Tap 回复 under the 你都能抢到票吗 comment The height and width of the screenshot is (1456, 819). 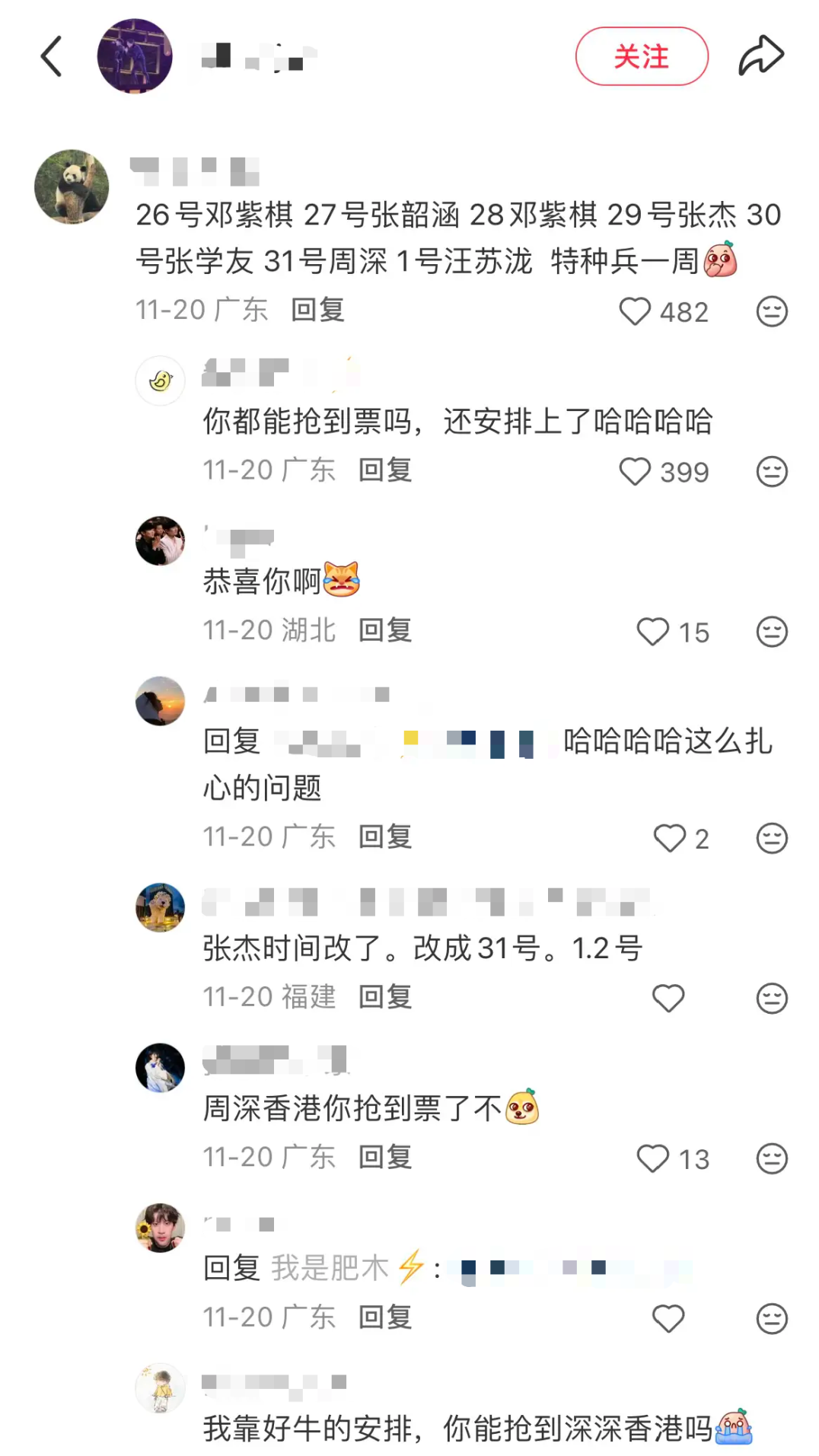(x=385, y=470)
